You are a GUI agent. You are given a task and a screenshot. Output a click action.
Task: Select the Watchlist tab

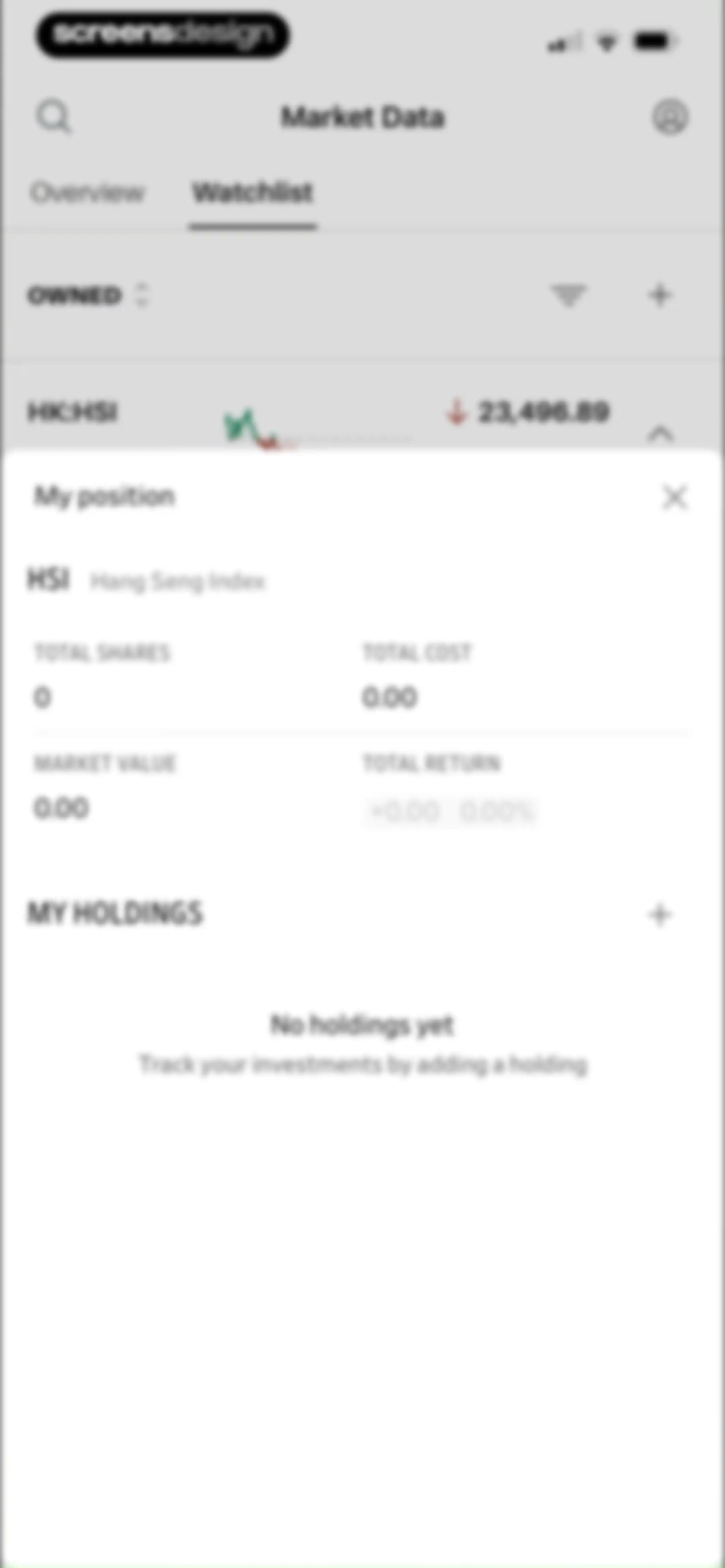click(x=253, y=193)
